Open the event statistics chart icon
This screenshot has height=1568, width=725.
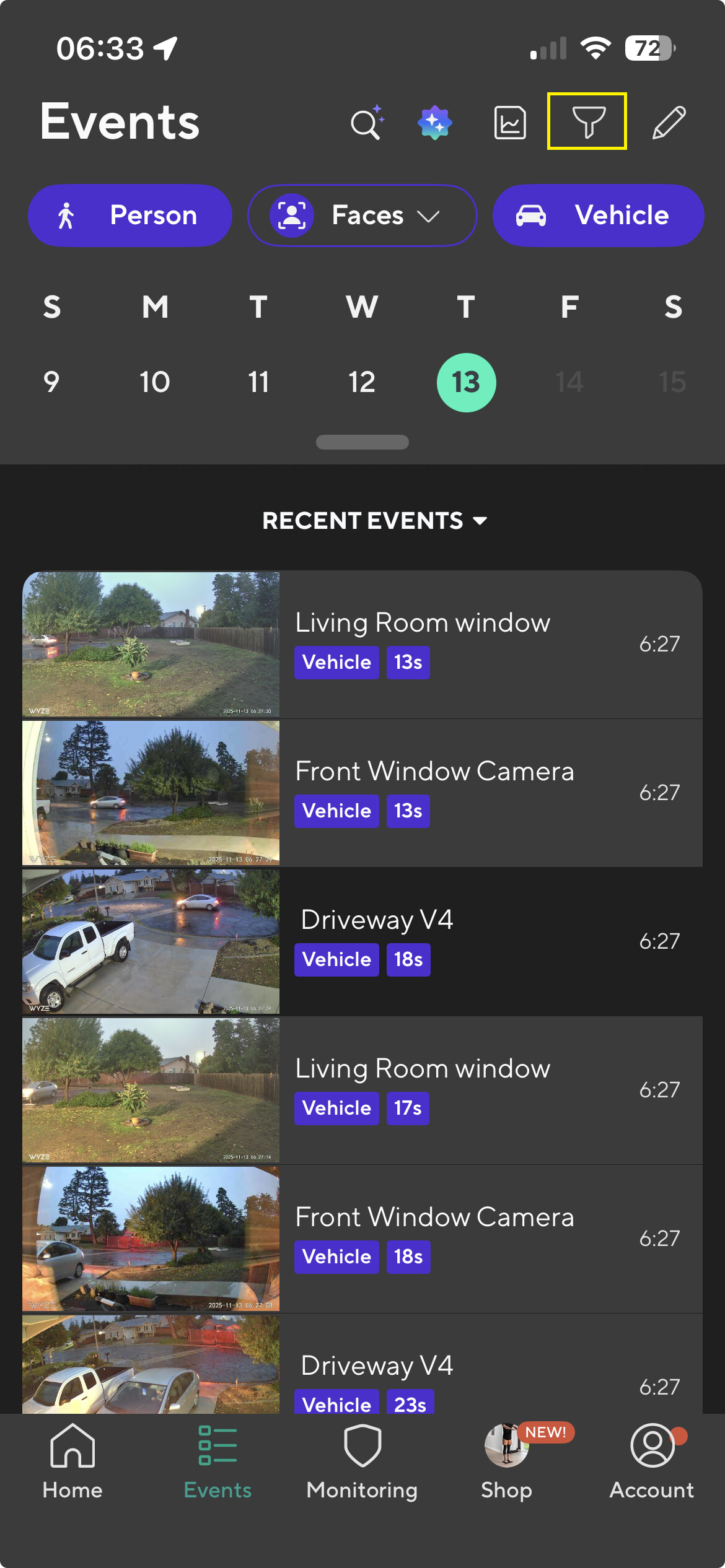(510, 122)
